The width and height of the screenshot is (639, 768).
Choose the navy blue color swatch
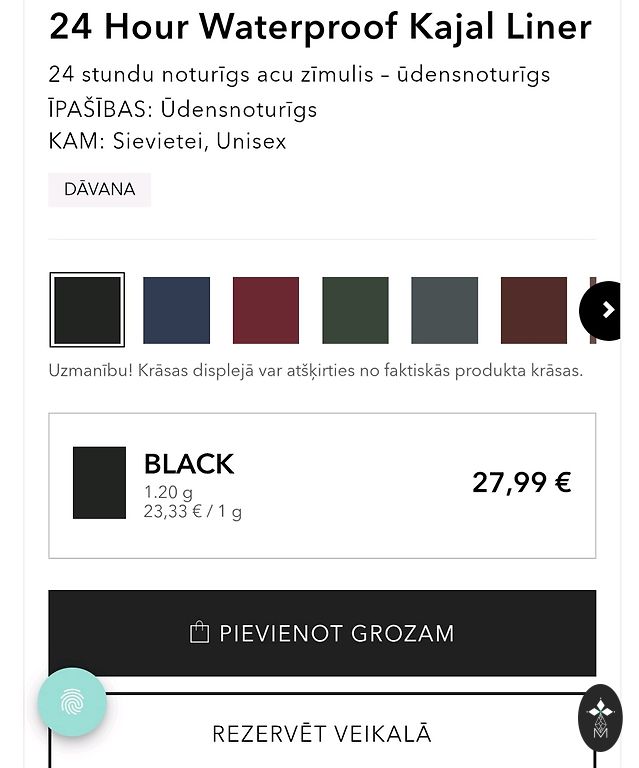pos(176,310)
